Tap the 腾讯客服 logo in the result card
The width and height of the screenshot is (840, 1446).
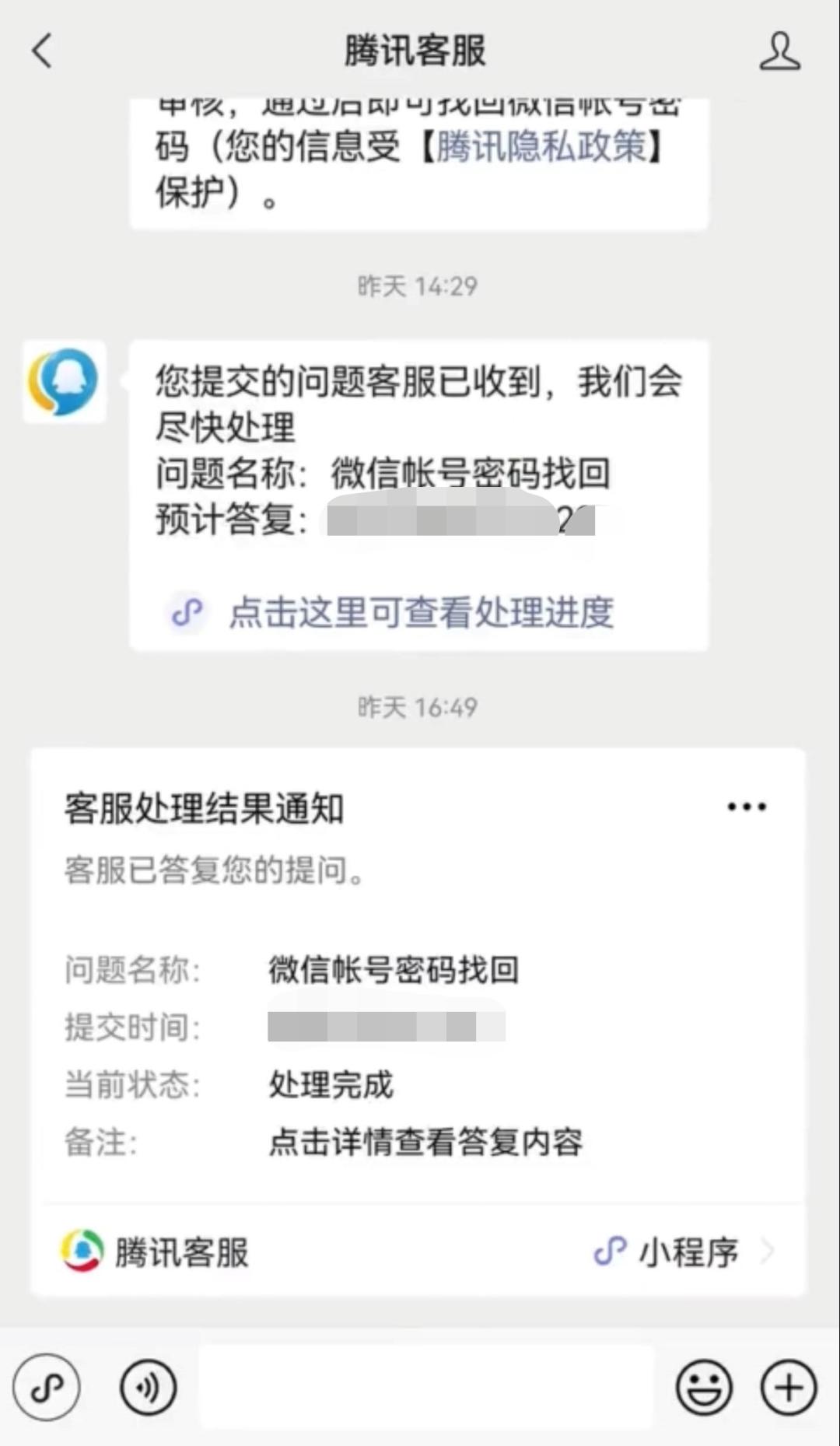click(82, 1251)
